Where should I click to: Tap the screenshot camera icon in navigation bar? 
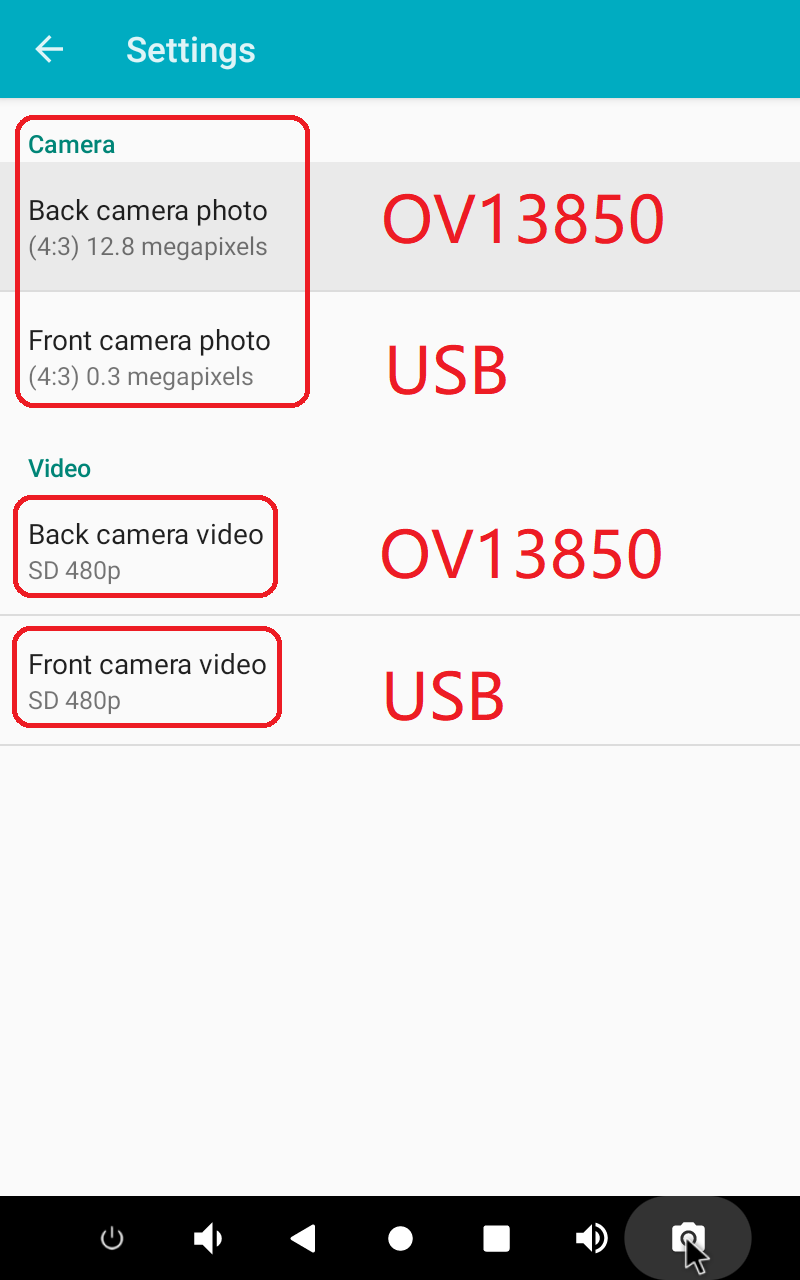(687, 1238)
